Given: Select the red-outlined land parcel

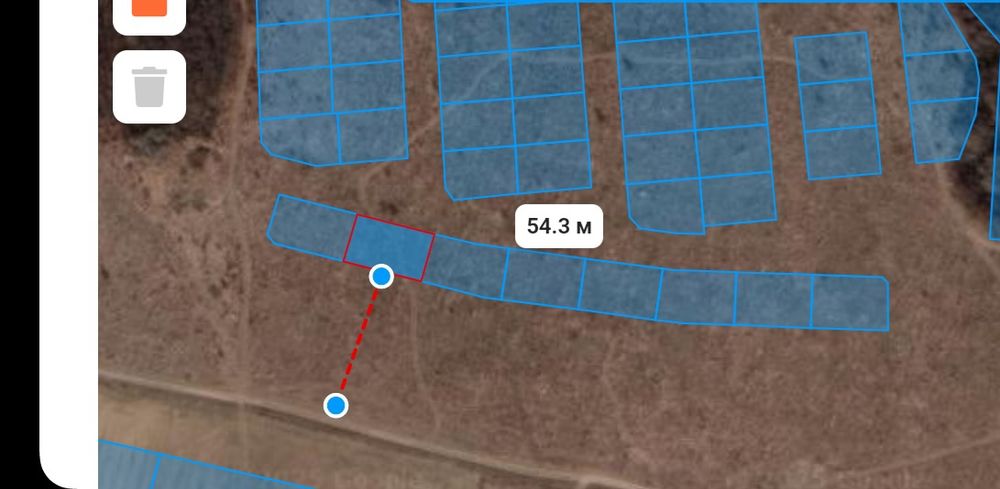Looking at the screenshot, I should 390,245.
